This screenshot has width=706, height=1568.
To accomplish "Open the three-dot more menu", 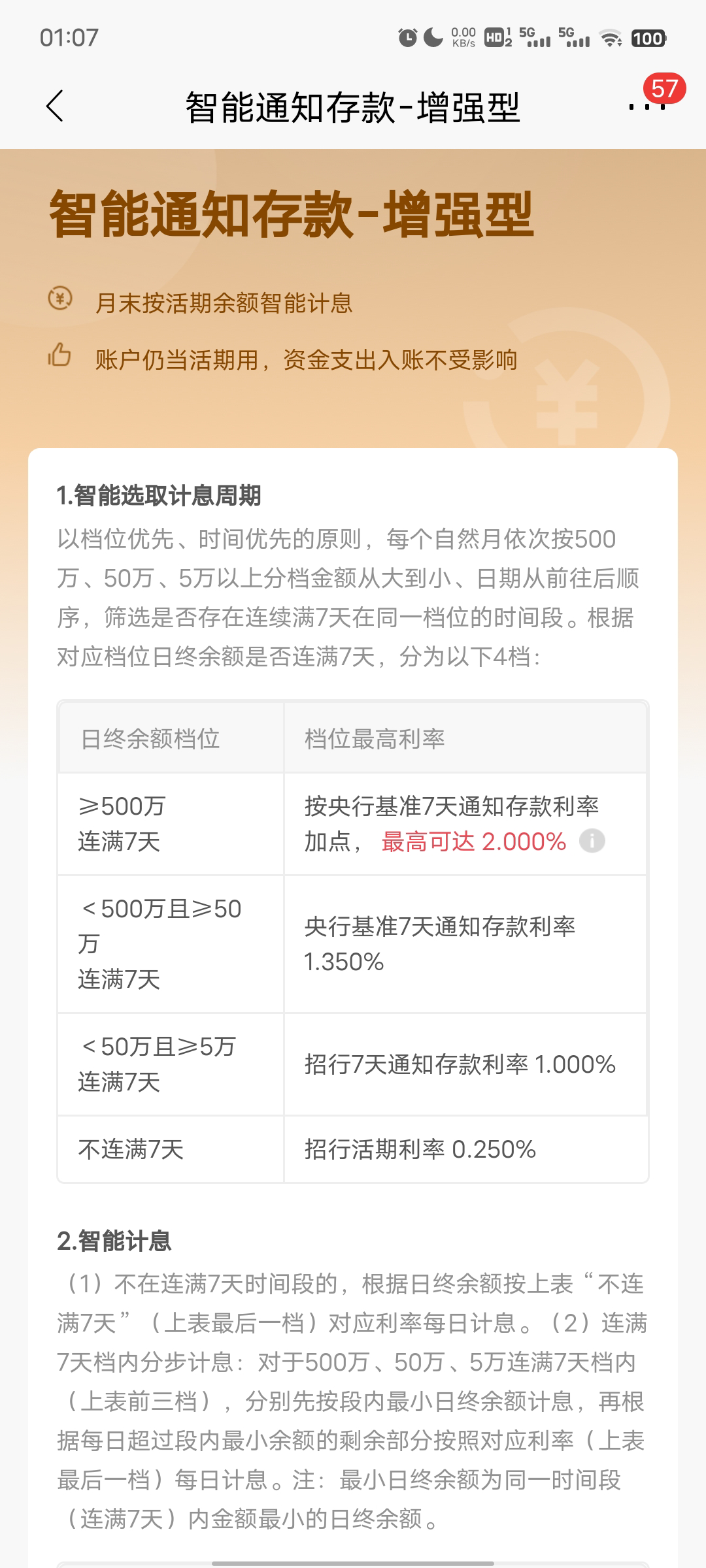I will 647,106.
